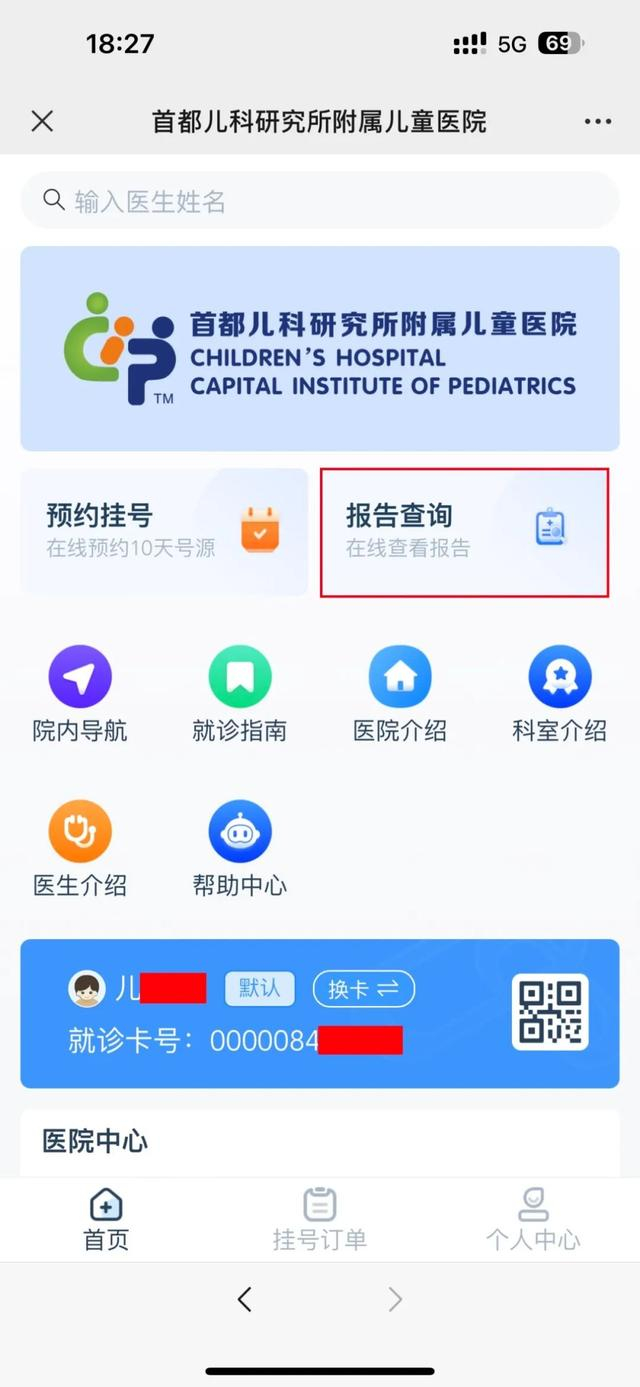
Task: Go to 帮助中心 help center
Action: 240,848
